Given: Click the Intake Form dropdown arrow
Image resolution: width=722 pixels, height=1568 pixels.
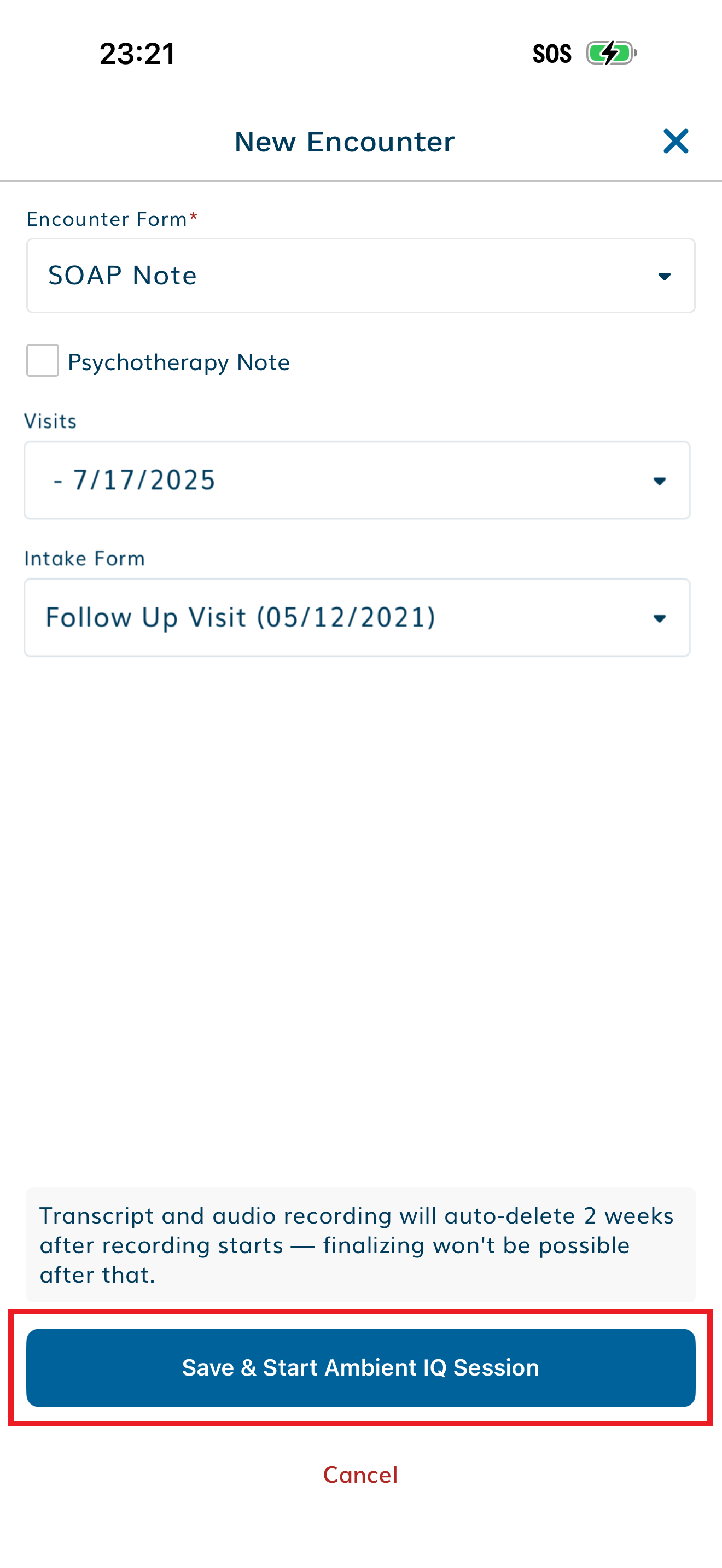Looking at the screenshot, I should click(661, 618).
